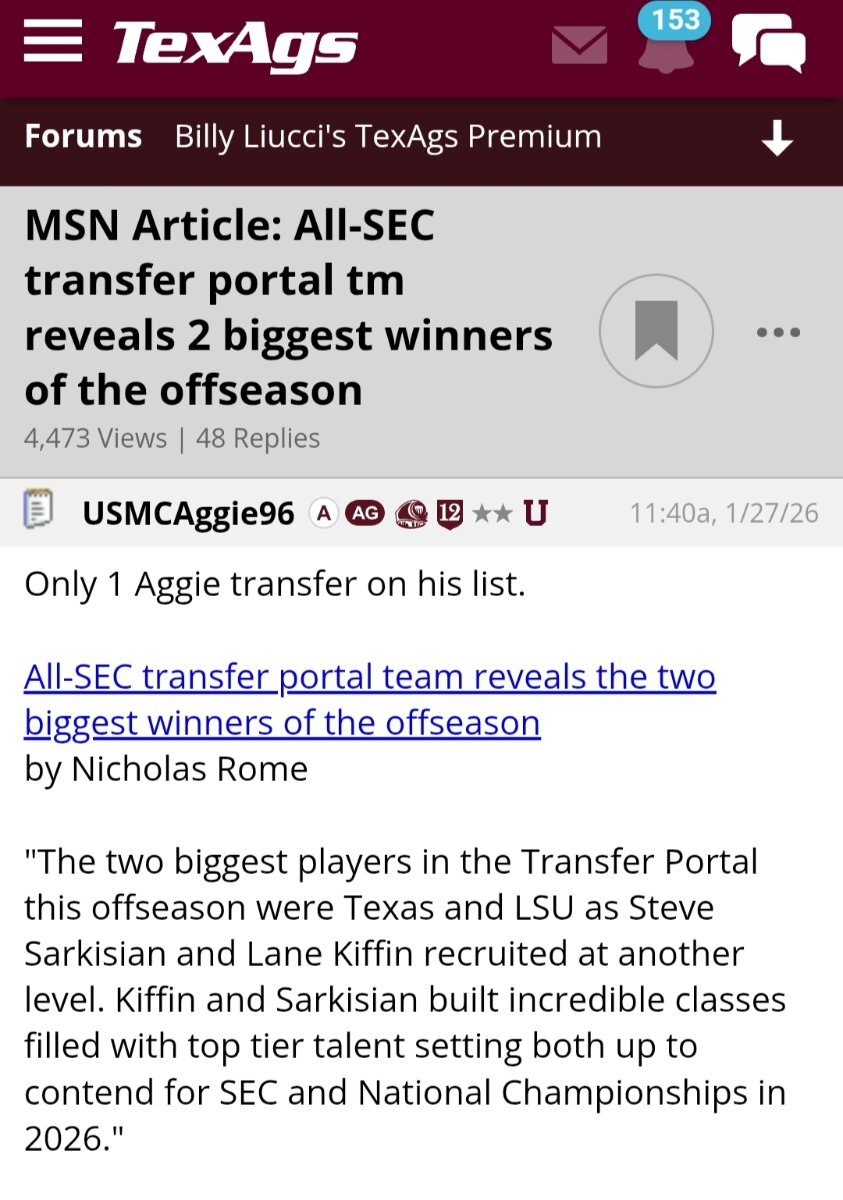
Task: Open the hamburger navigation menu
Action: click(x=52, y=43)
